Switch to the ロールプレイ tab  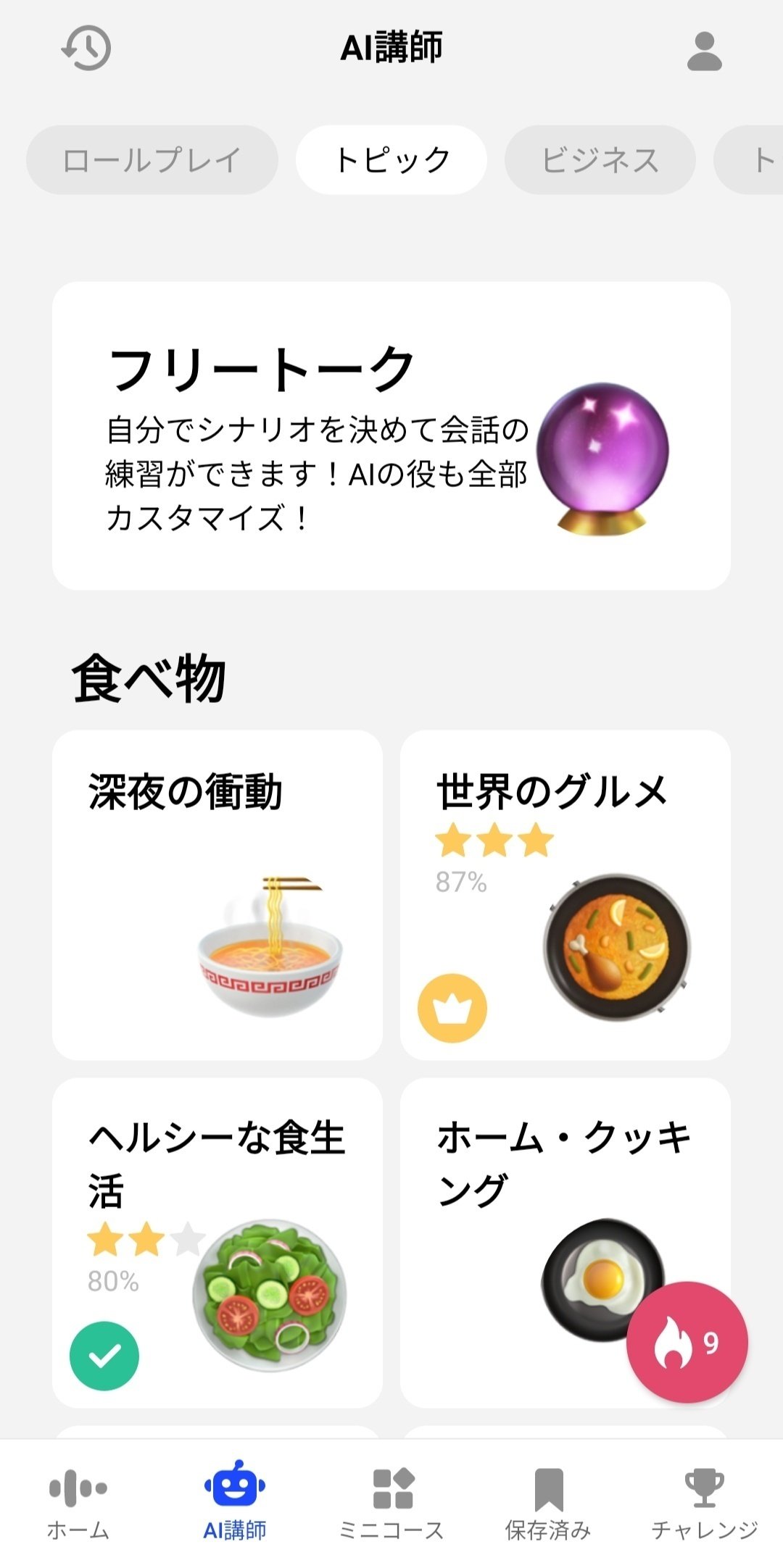(x=152, y=160)
